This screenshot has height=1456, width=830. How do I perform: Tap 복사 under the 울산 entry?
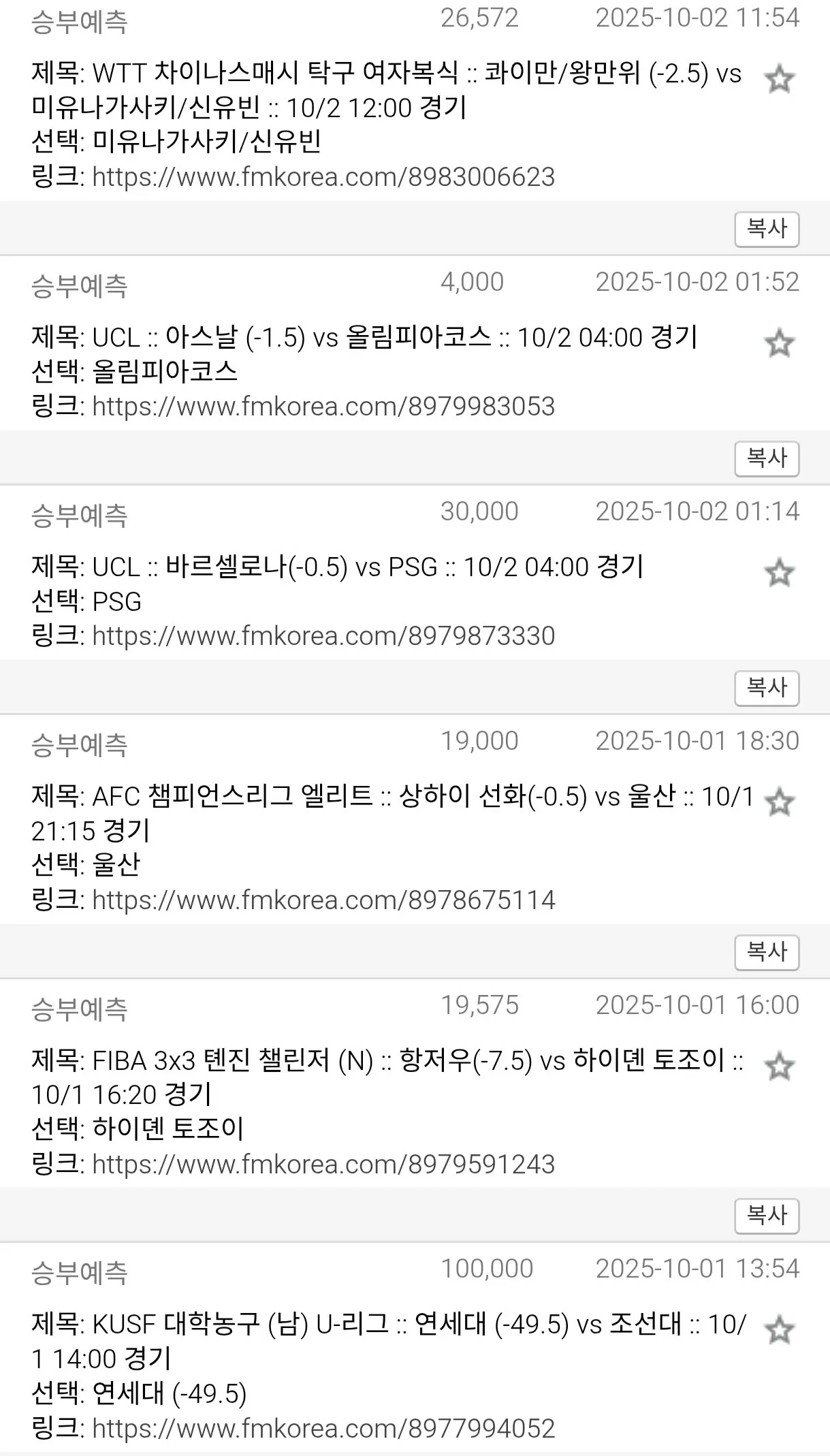point(767,952)
